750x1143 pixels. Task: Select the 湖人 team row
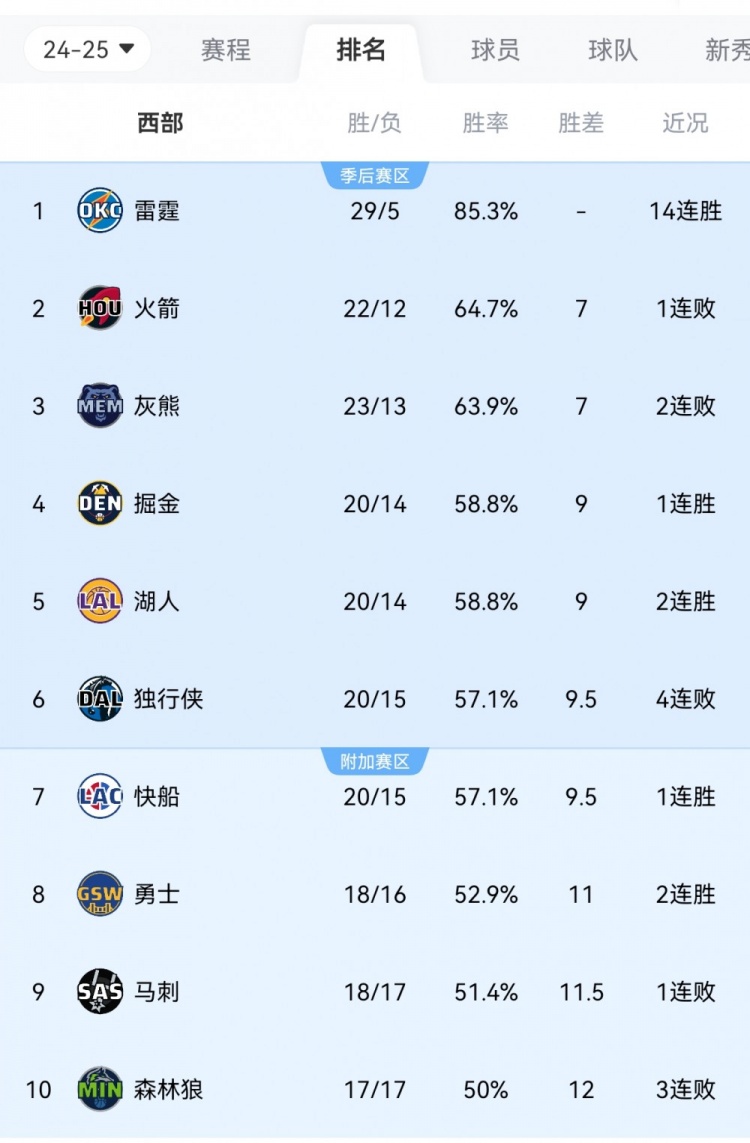157,601
